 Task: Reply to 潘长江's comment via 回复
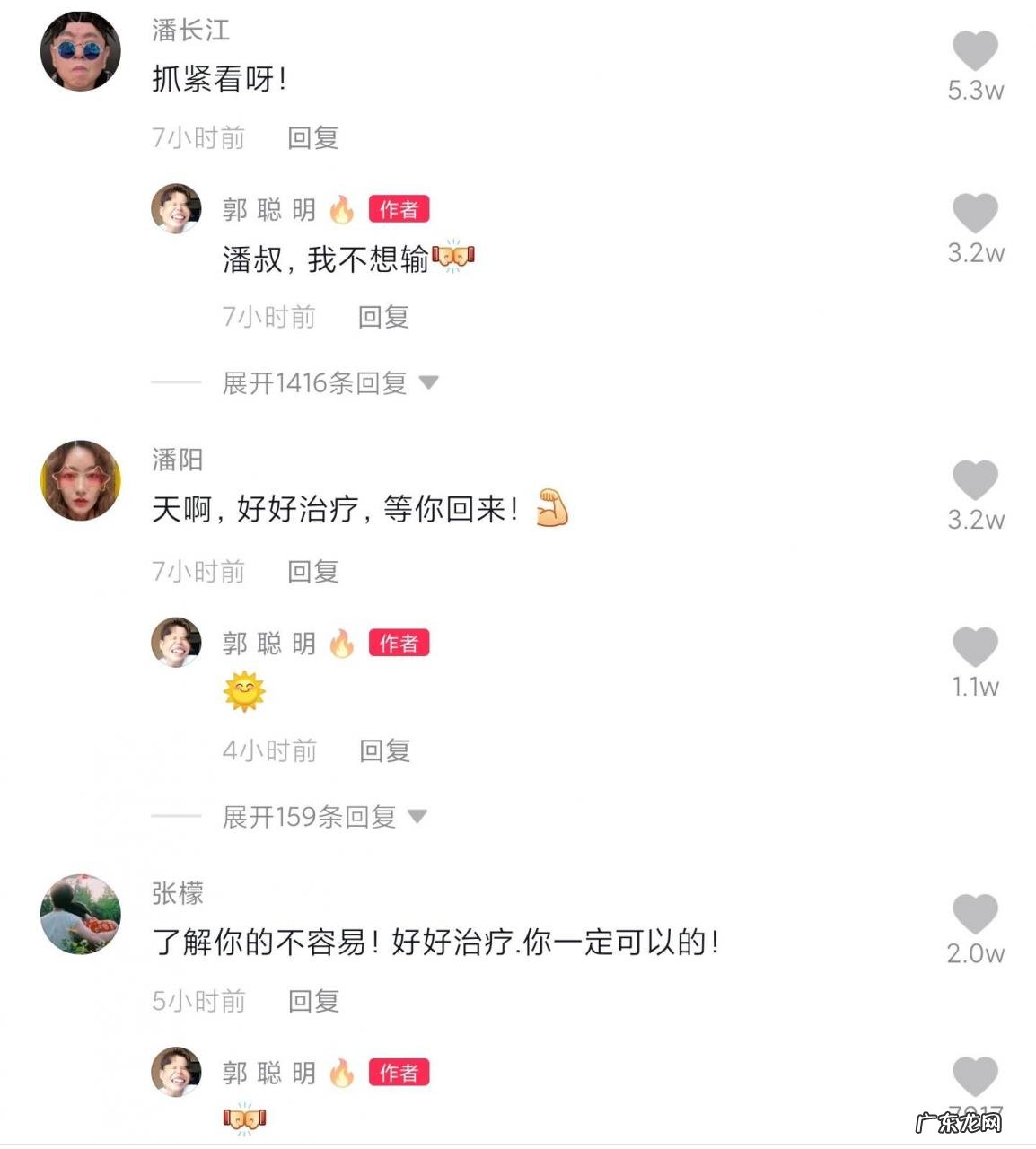312,137
